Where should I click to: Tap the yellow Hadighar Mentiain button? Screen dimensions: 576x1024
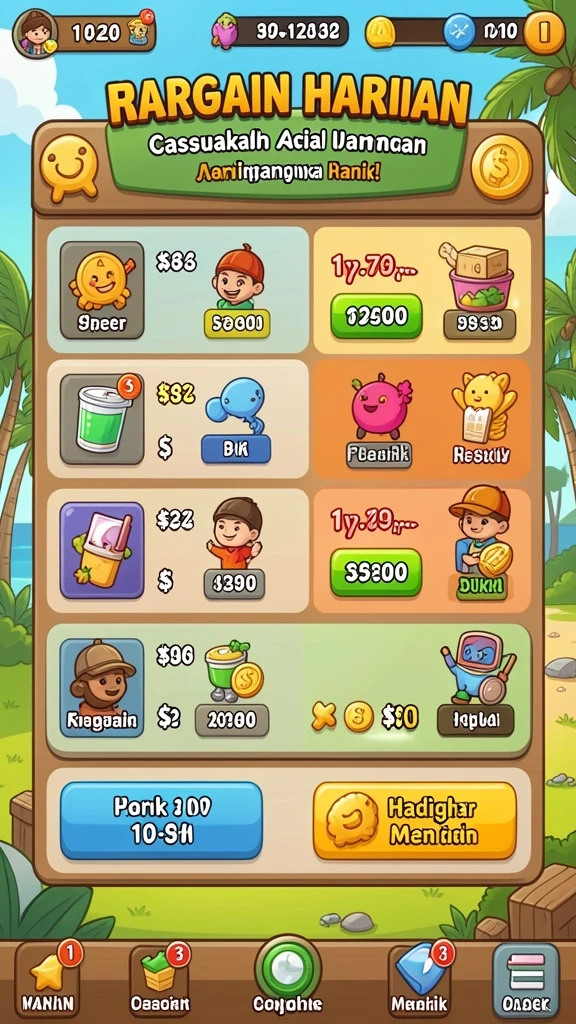tap(415, 820)
